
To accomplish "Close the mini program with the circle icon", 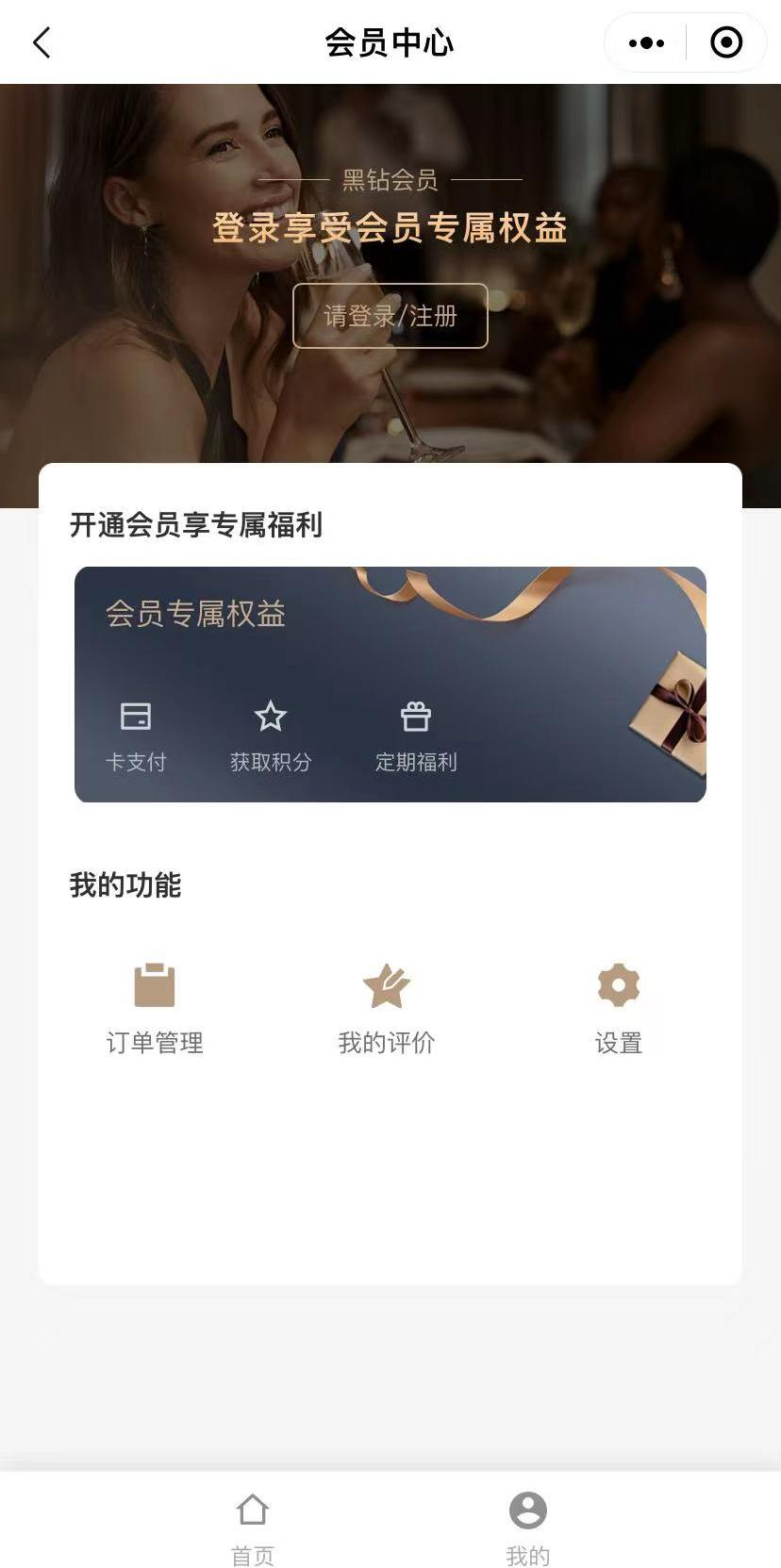I will click(x=725, y=42).
